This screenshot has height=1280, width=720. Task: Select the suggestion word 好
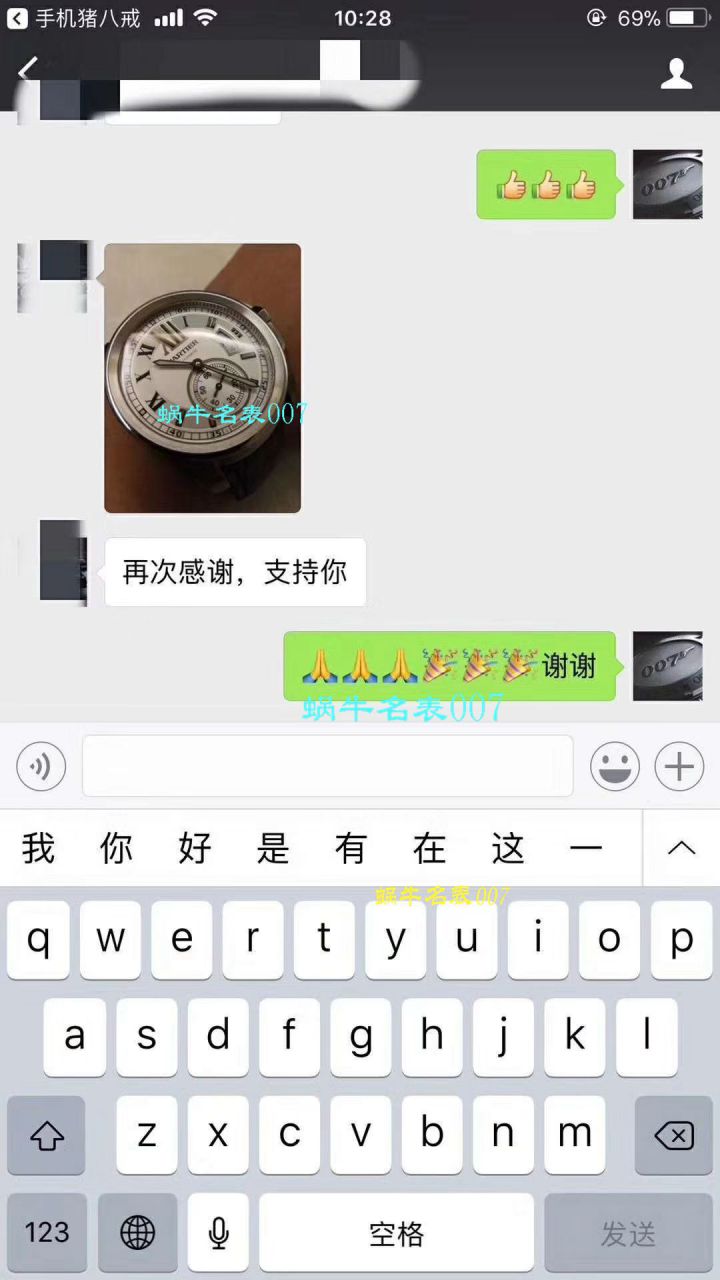(195, 849)
